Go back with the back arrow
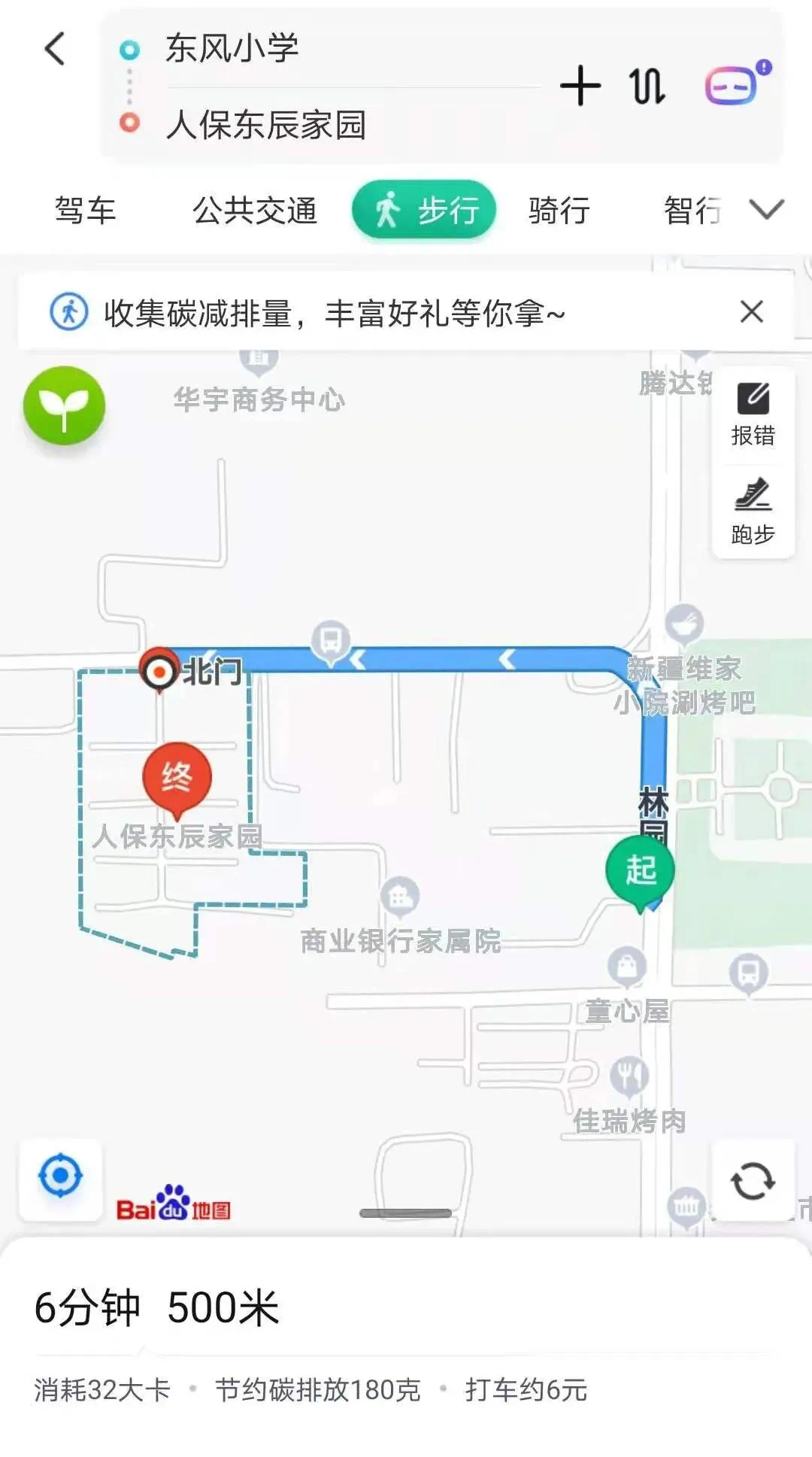812x1457 pixels. [55, 50]
